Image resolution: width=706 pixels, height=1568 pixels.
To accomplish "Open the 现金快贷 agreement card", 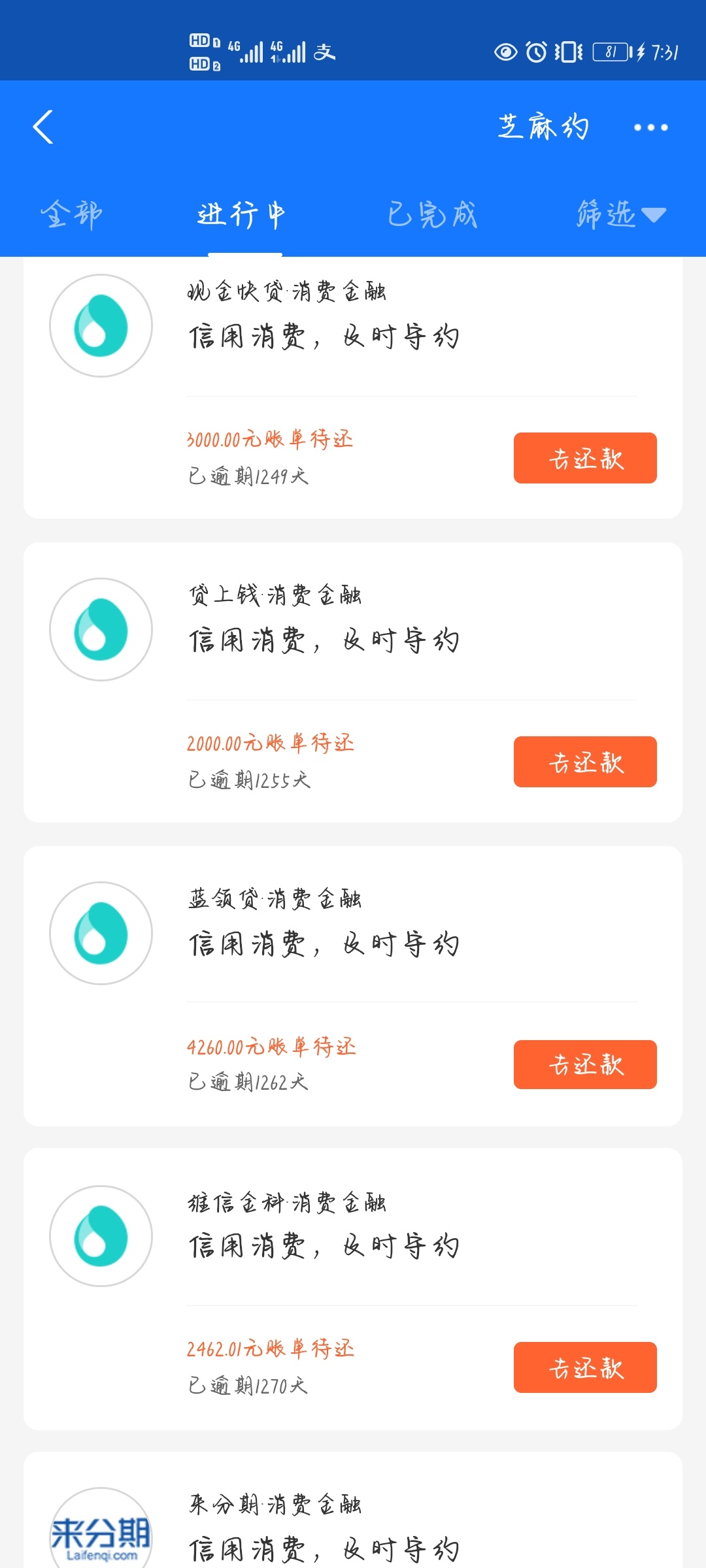I will coord(353,388).
